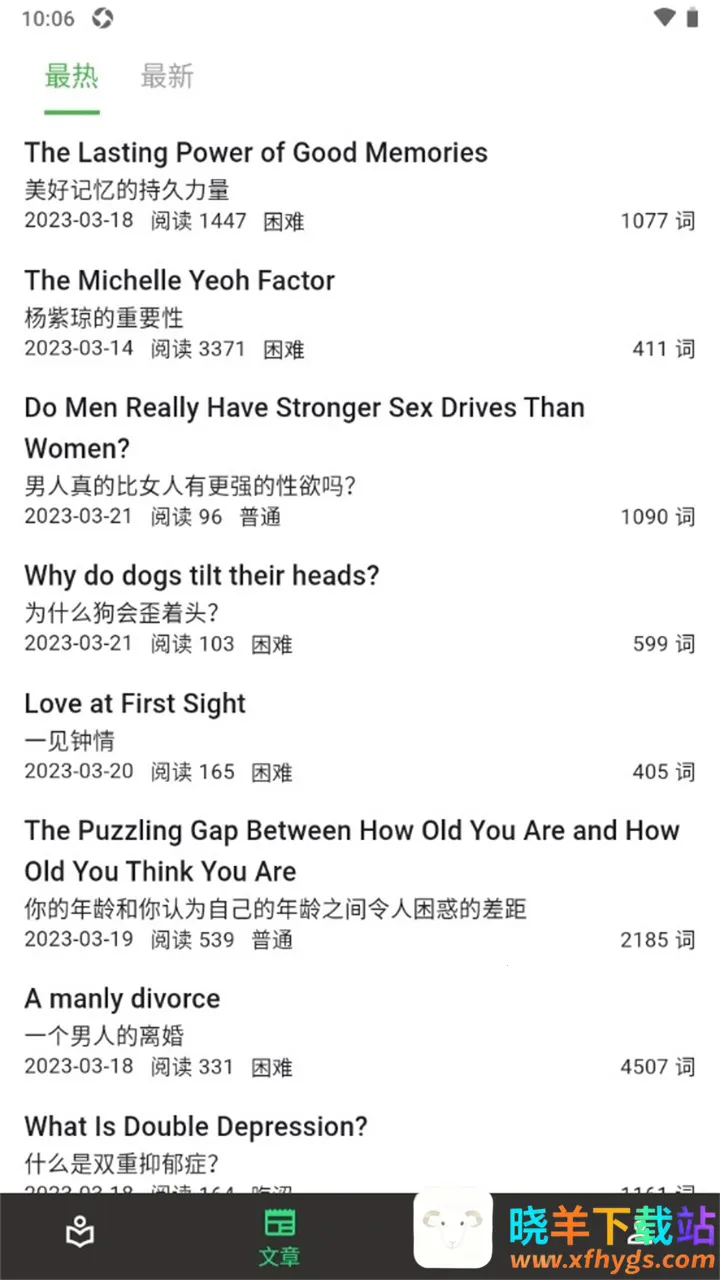The height and width of the screenshot is (1280, 720).
Task: Select the 最热 tab
Action: pos(71,77)
